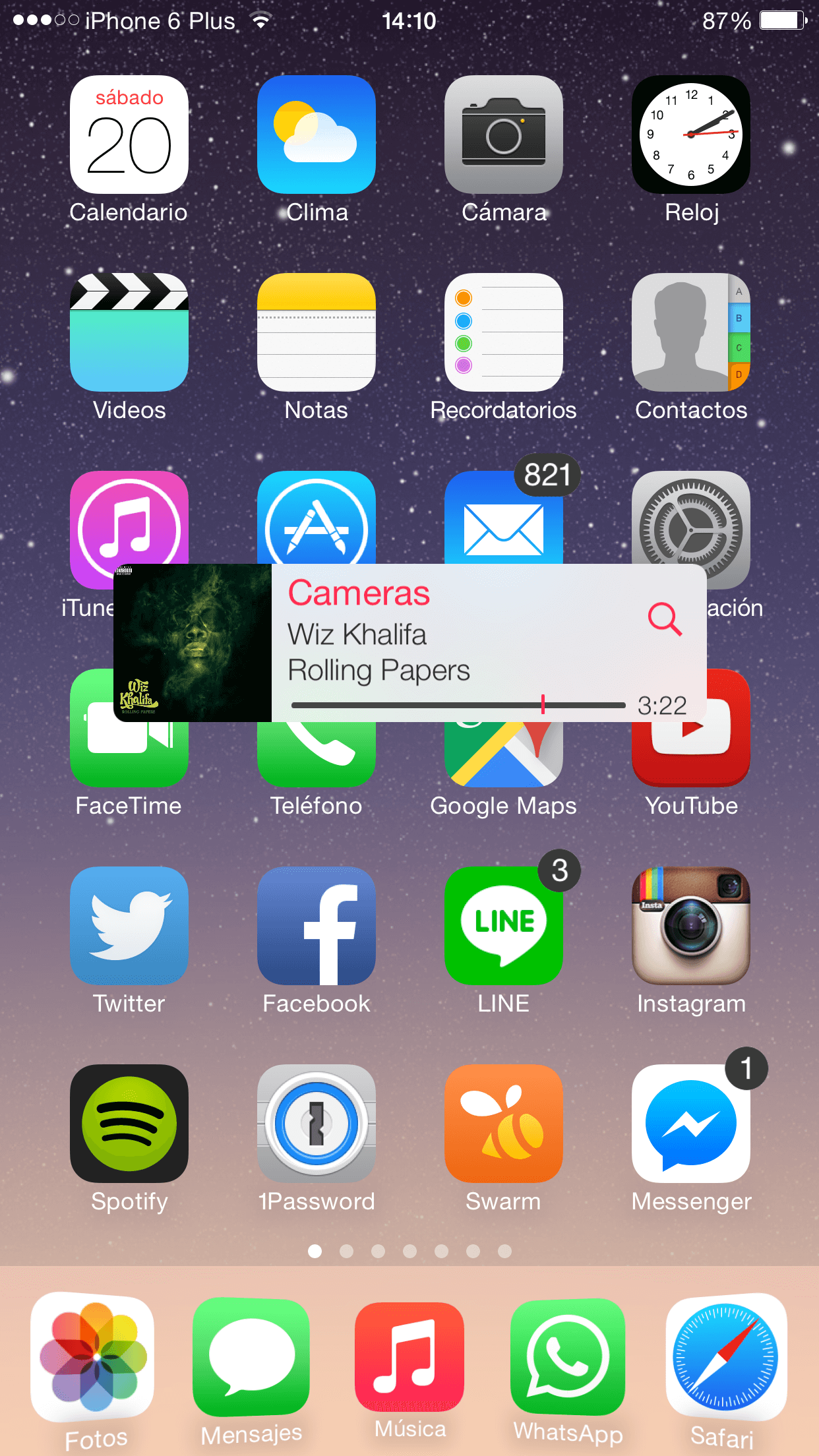Open the Reloj clock app
Viewport: 819px width, 1456px height.
coord(691,135)
